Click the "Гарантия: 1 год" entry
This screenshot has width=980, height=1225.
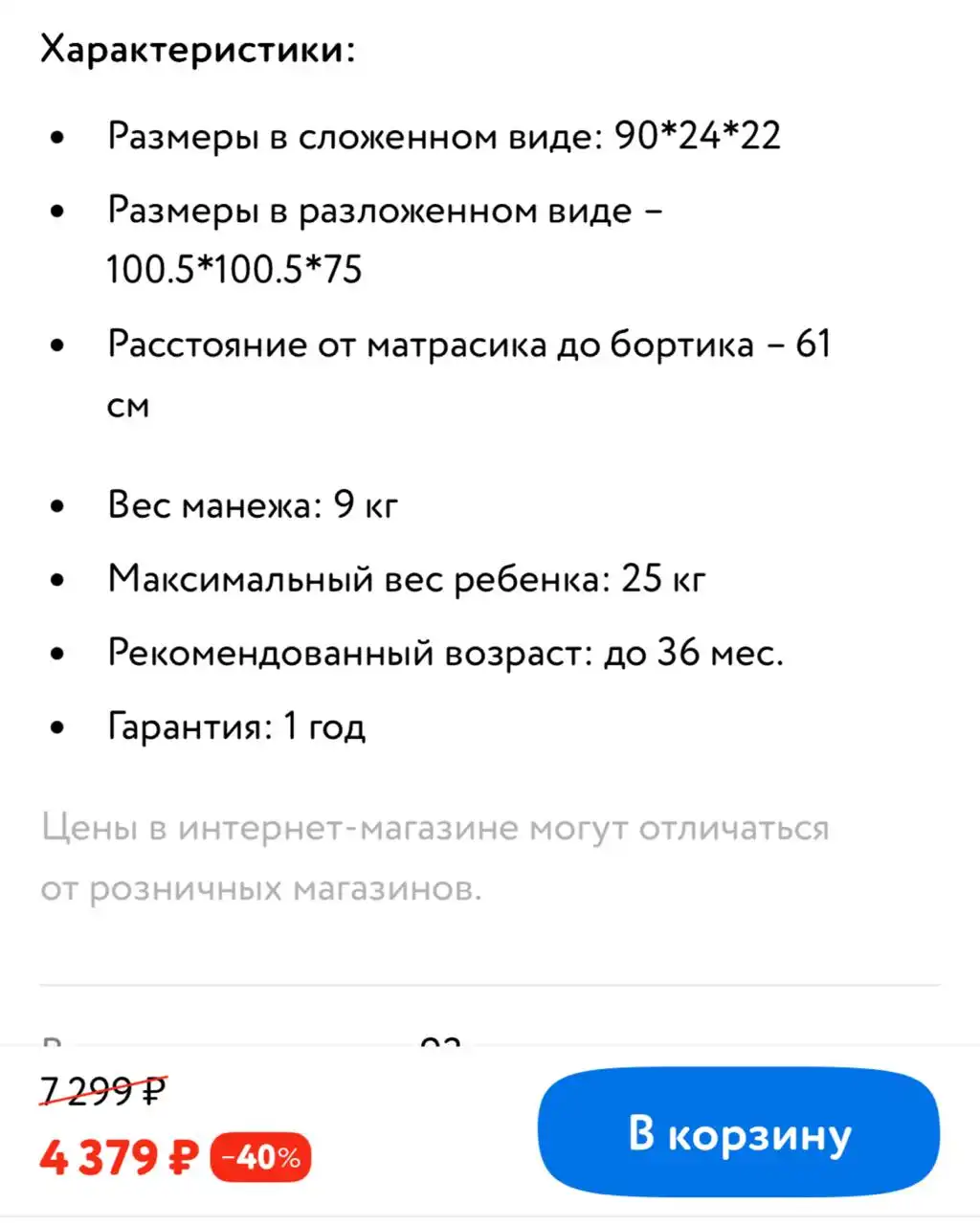(236, 726)
